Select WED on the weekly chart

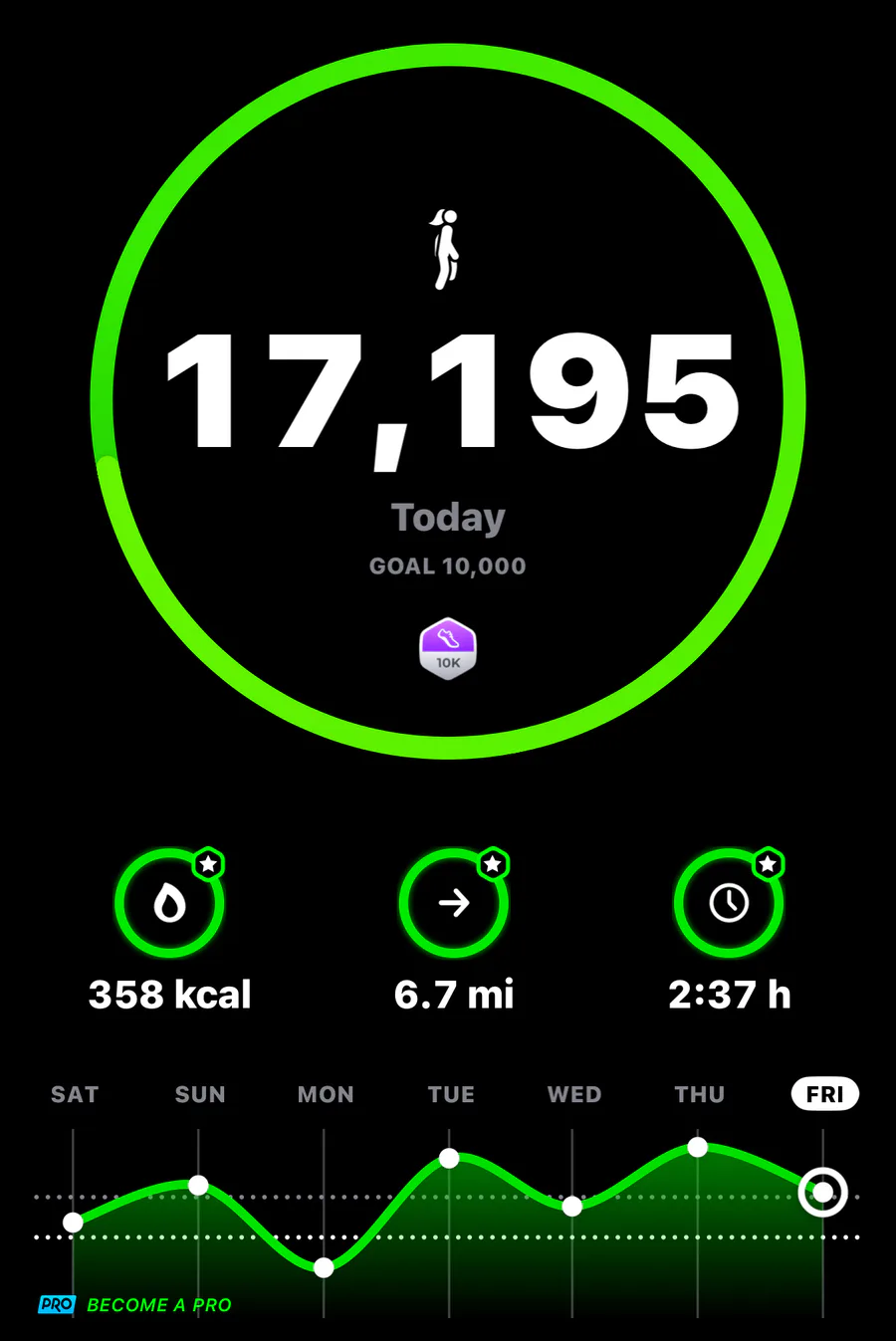(x=574, y=1094)
